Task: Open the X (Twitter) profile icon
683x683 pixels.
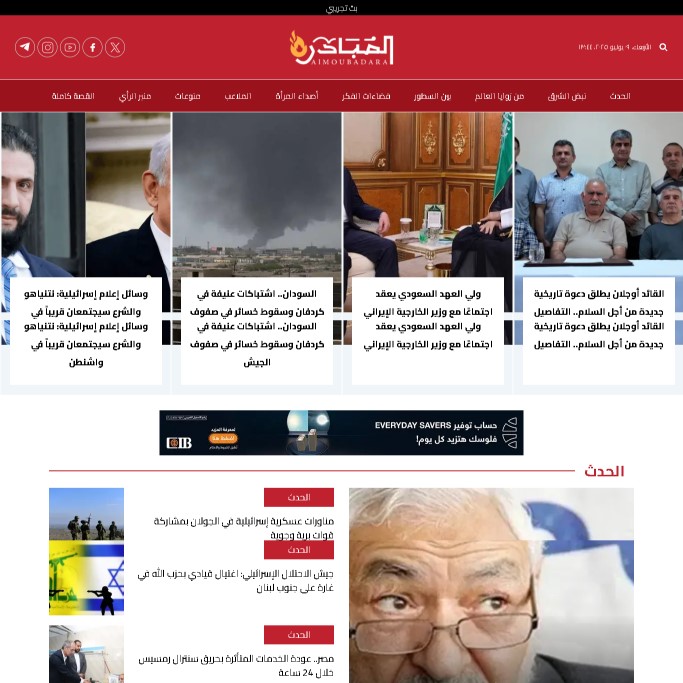Action: [x=115, y=47]
